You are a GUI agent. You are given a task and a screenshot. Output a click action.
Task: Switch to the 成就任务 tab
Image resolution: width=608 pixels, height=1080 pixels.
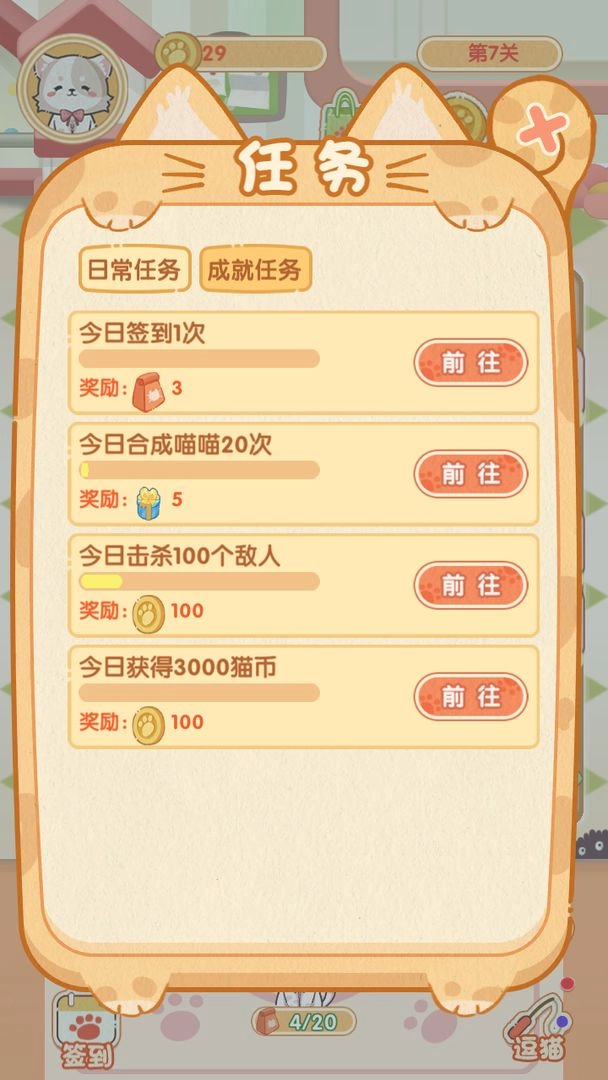point(255,269)
